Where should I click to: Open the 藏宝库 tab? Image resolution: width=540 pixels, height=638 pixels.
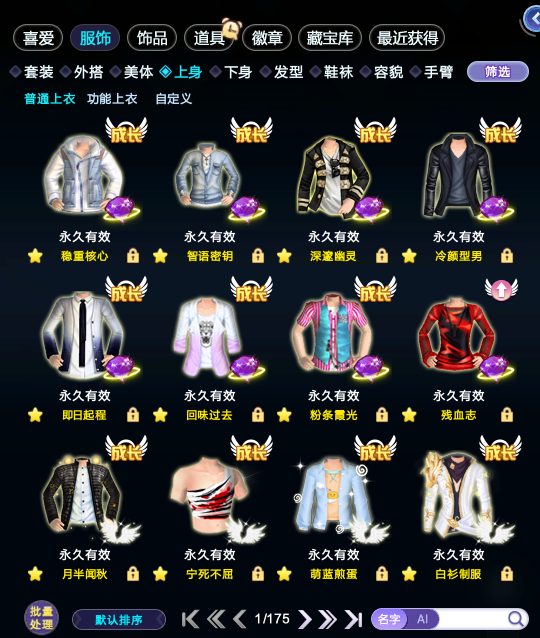click(330, 38)
